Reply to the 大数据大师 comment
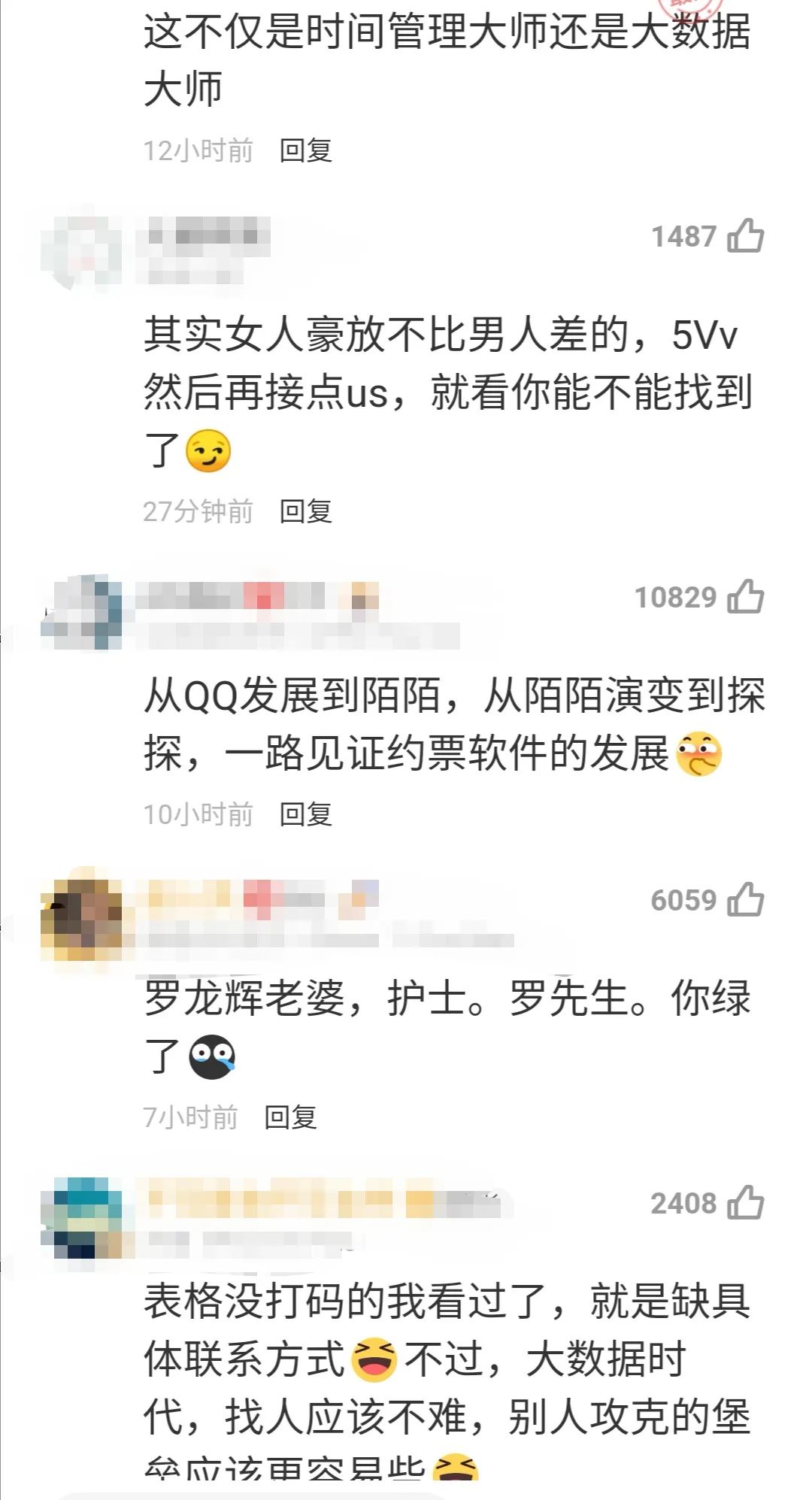This screenshot has height=1500, width=812. 306,150
